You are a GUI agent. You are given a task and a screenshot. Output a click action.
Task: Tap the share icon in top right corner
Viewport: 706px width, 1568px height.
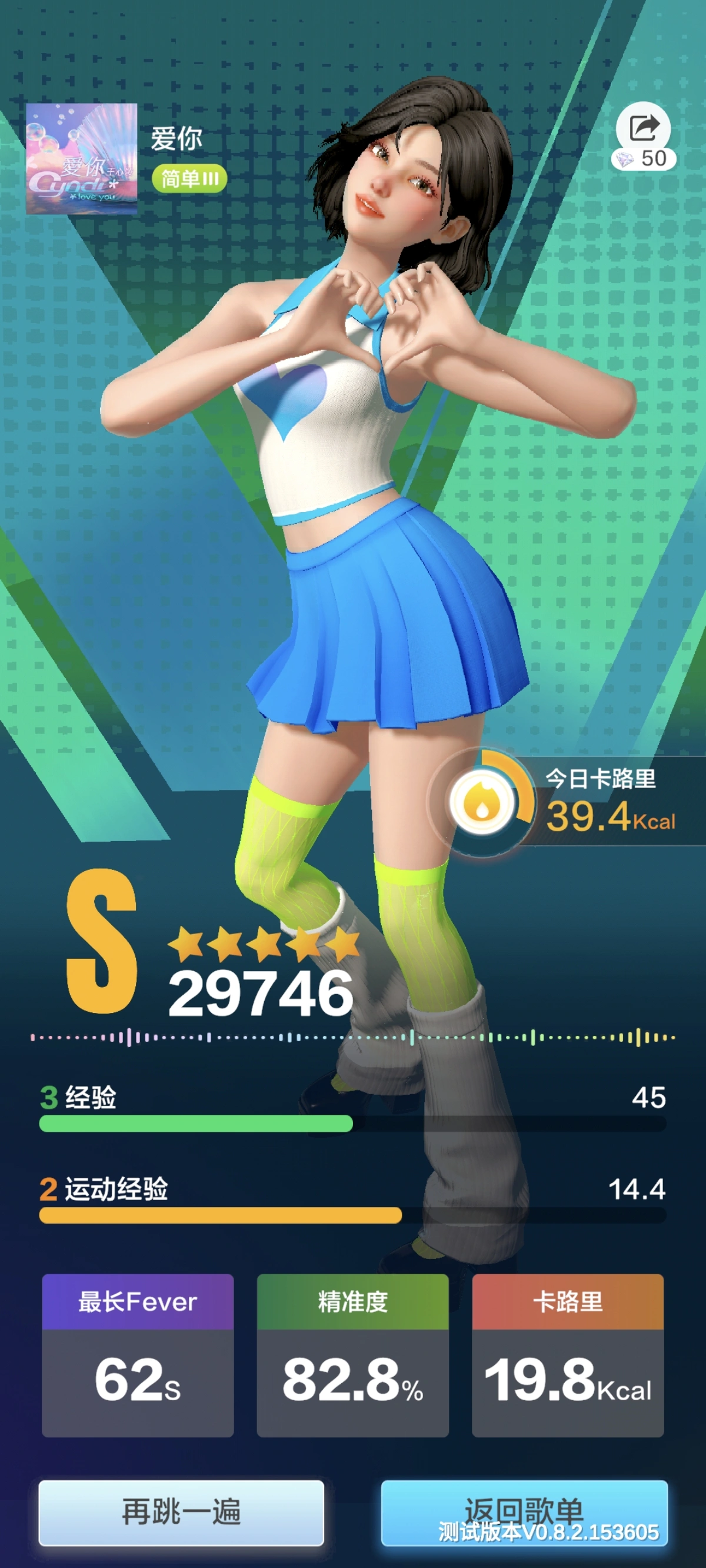(645, 126)
